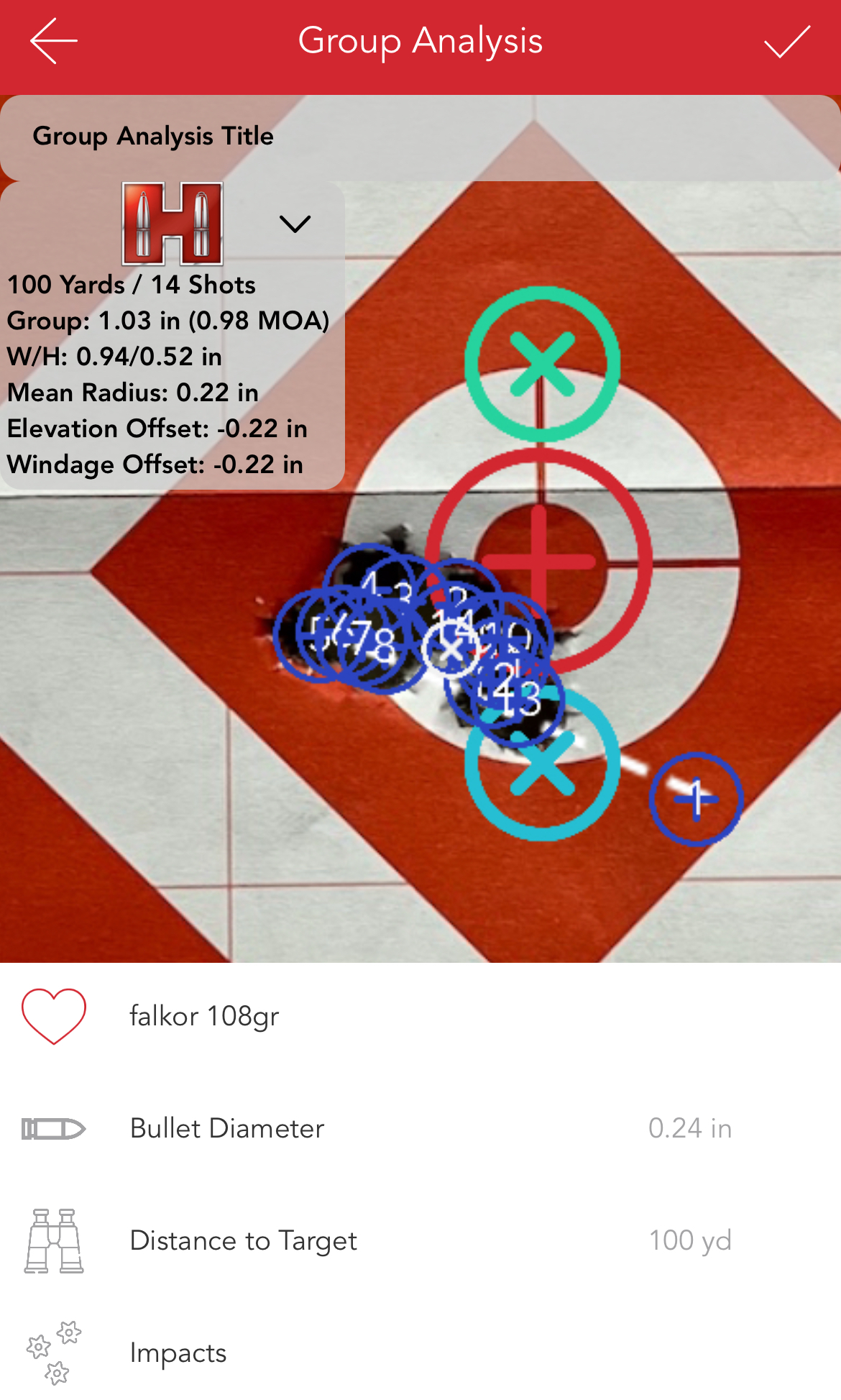Edit the Group Analysis Title field
The image size is (841, 1400).
pos(420,137)
